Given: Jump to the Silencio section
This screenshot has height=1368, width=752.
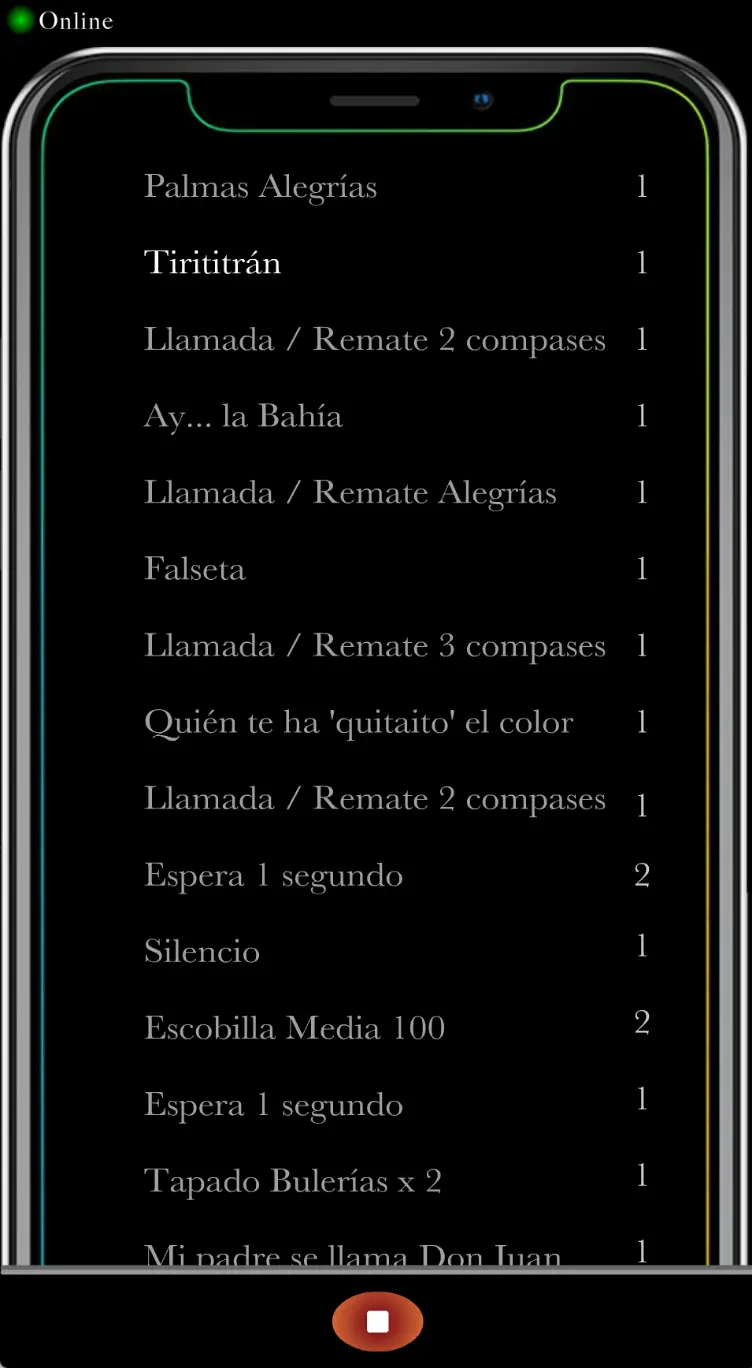Looking at the screenshot, I should [x=202, y=951].
